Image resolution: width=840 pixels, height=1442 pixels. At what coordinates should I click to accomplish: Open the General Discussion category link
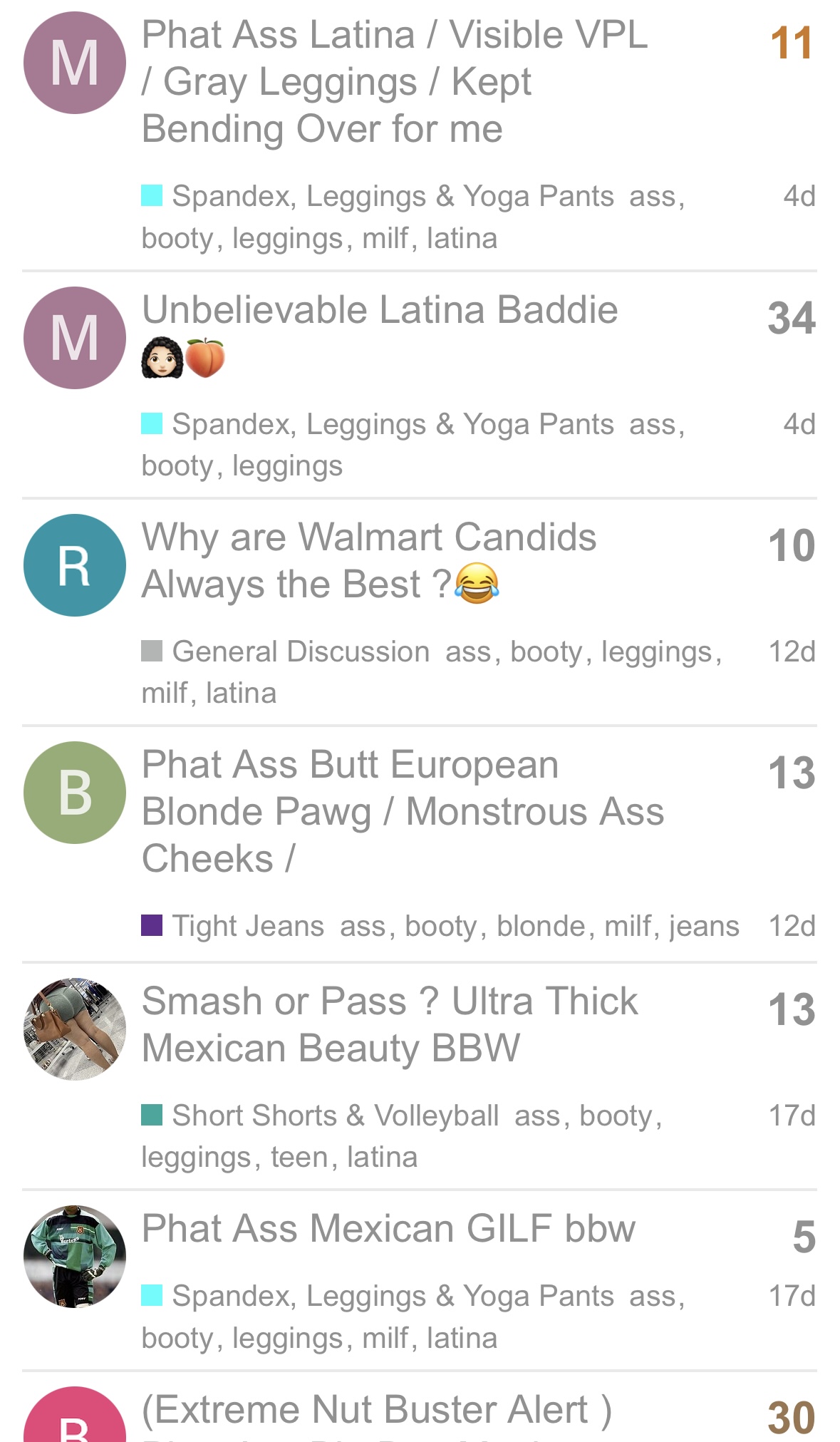pos(286,651)
